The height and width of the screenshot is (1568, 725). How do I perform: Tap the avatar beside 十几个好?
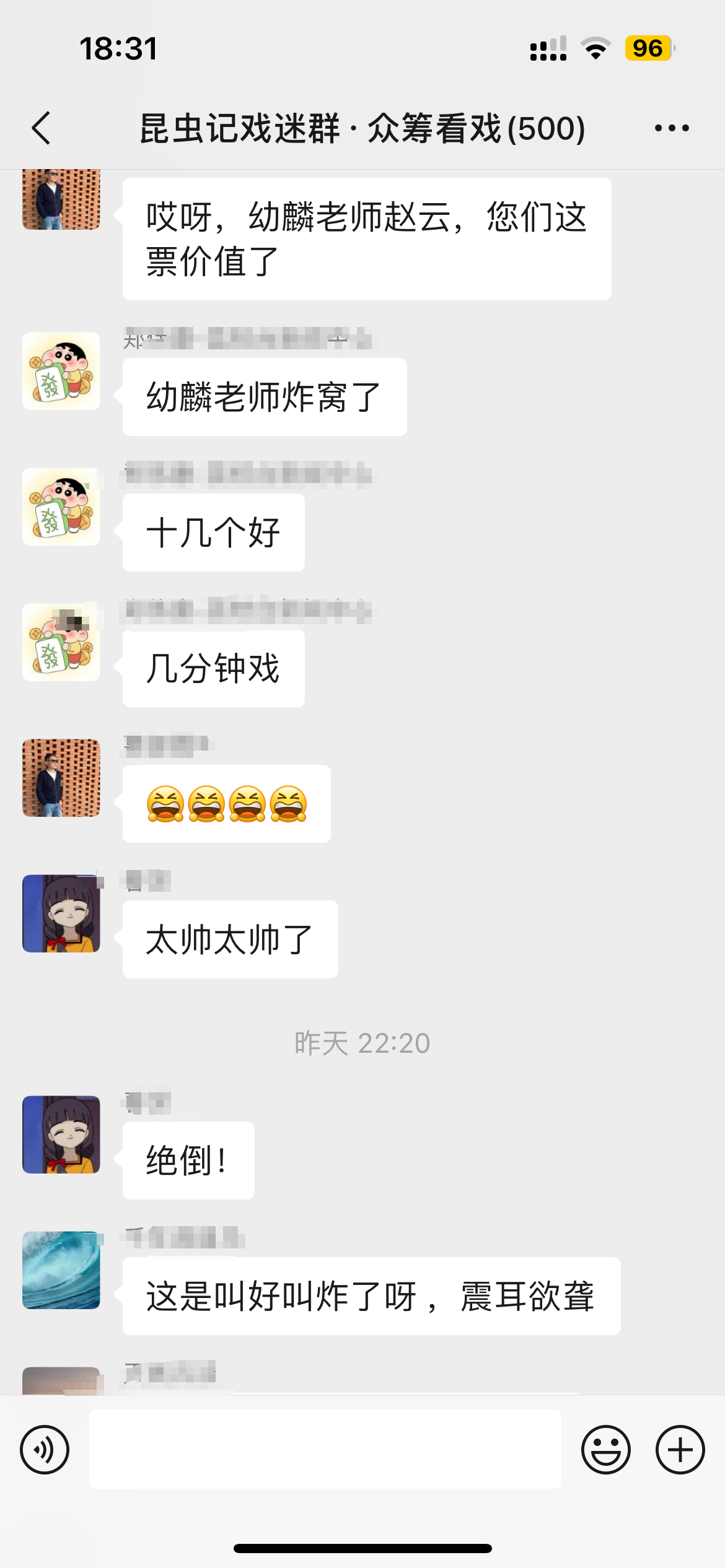point(61,507)
